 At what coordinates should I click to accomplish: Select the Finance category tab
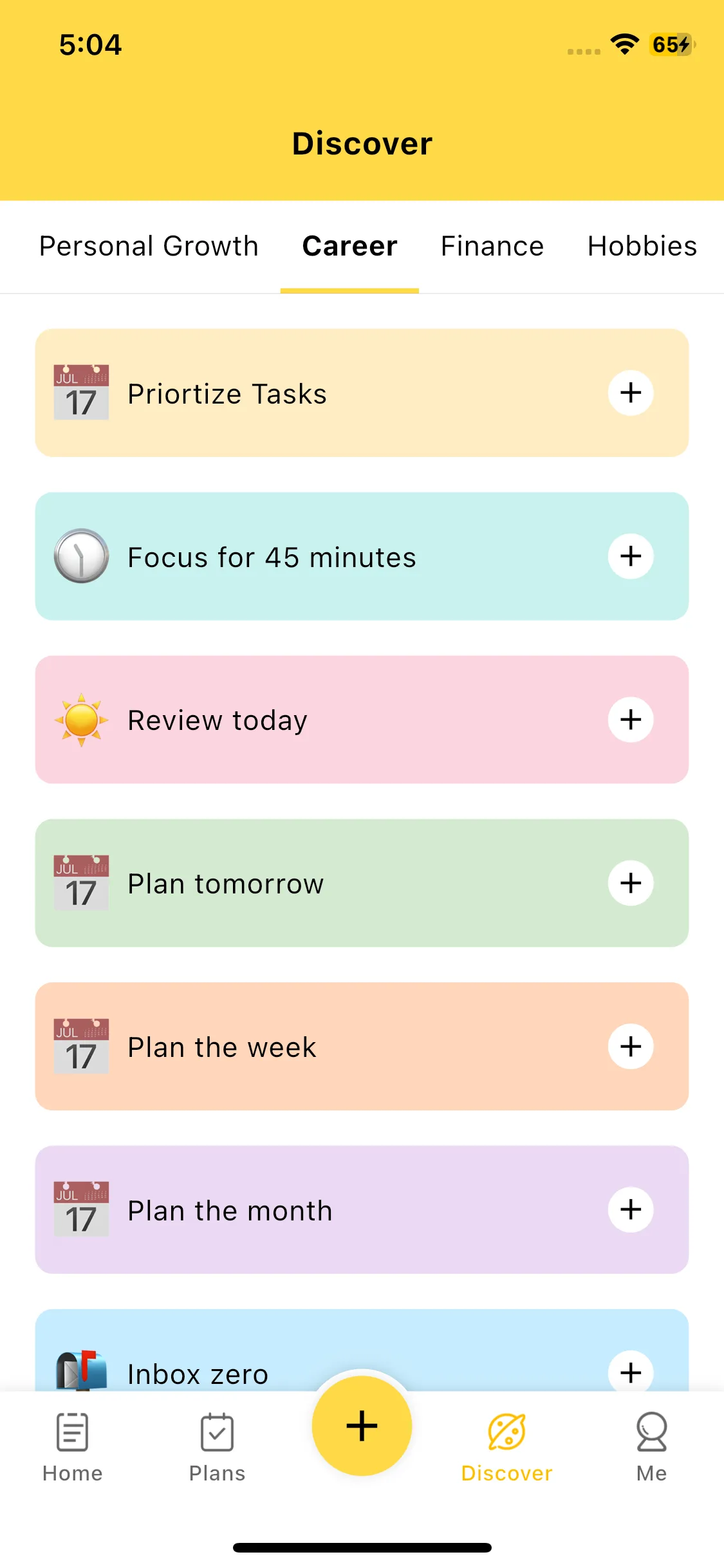pos(492,247)
